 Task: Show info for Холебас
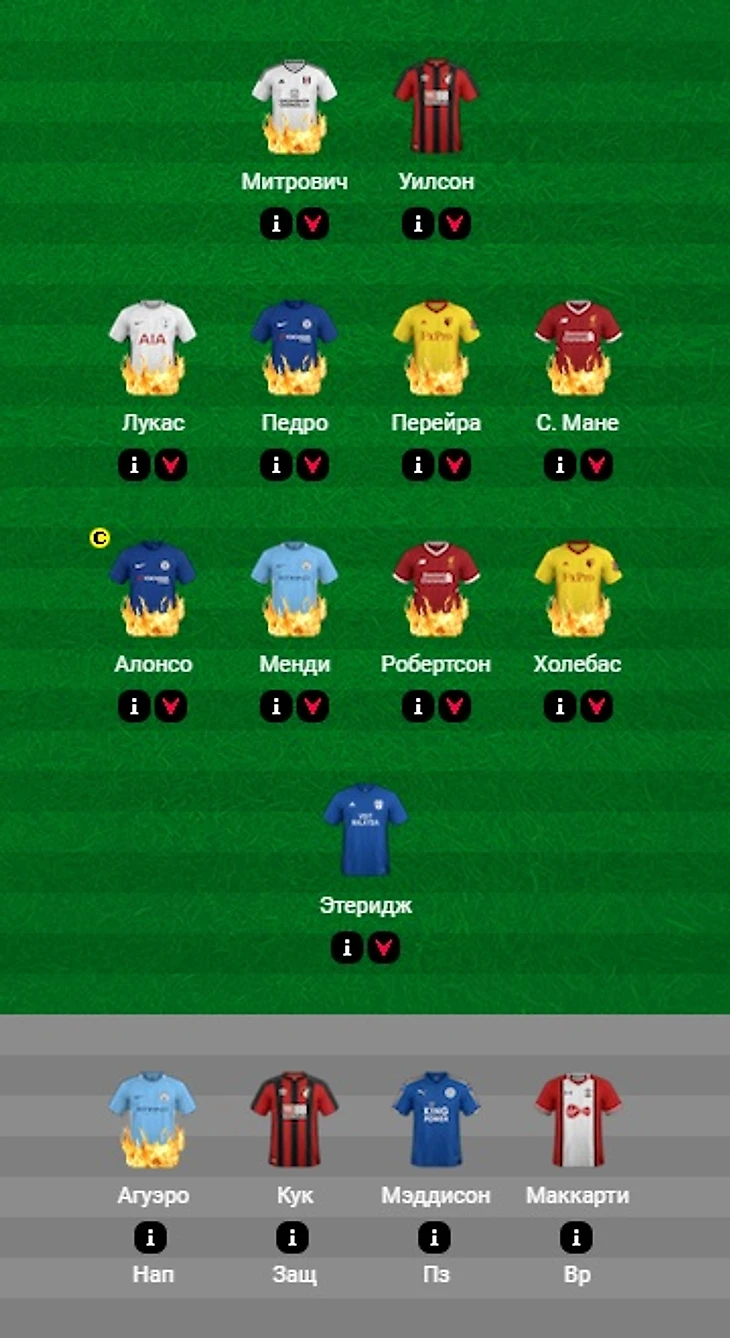click(x=560, y=706)
